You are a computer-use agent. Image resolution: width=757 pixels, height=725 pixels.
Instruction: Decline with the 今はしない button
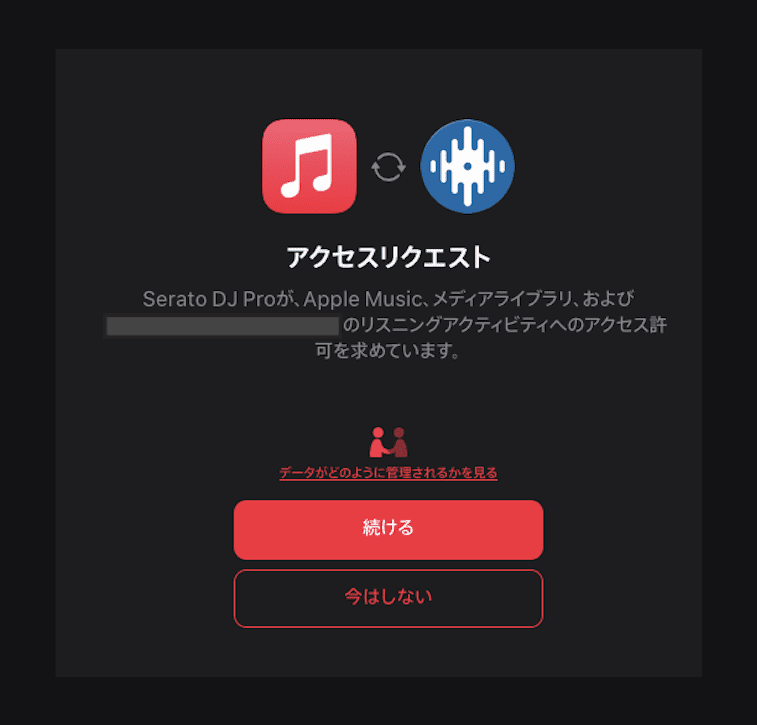(x=388, y=597)
